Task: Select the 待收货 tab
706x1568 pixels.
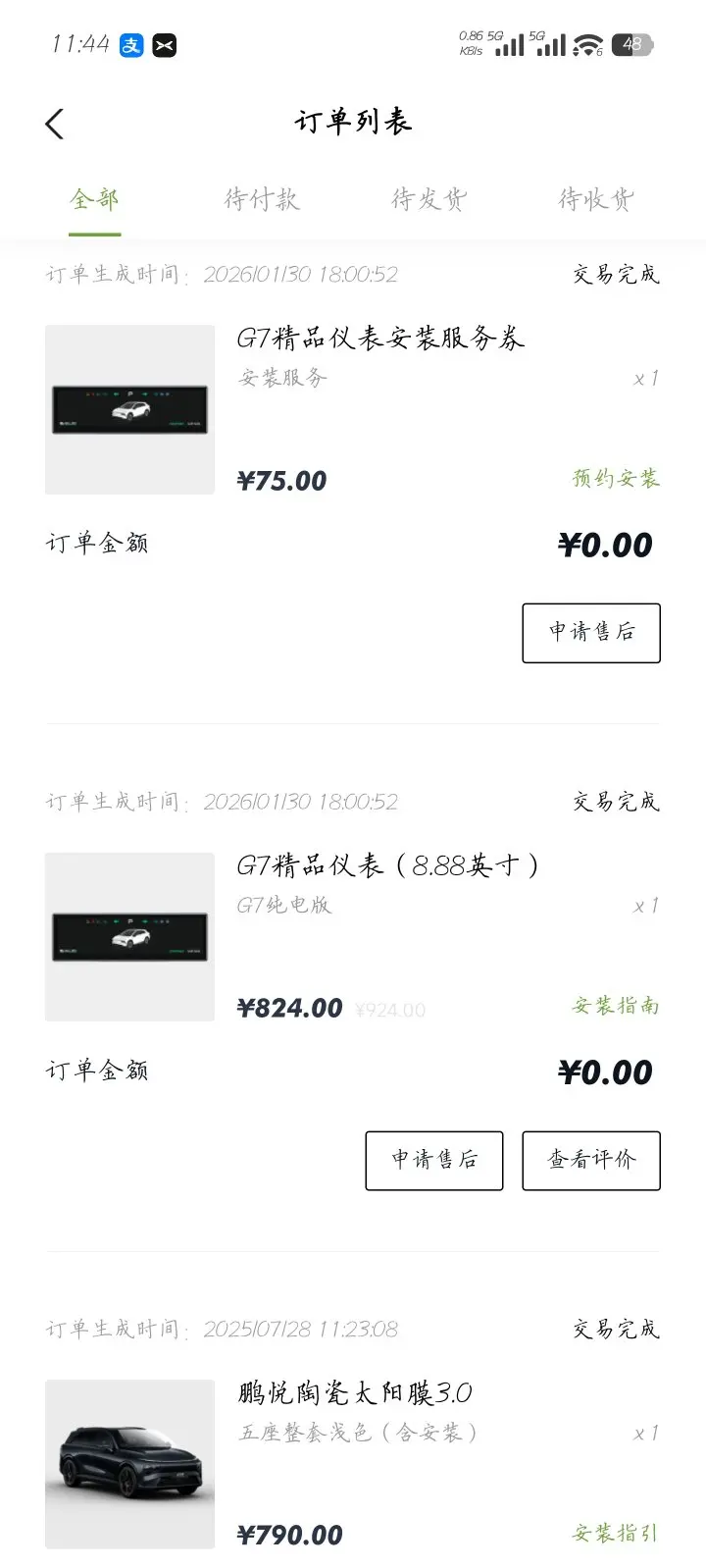Action: (x=595, y=200)
